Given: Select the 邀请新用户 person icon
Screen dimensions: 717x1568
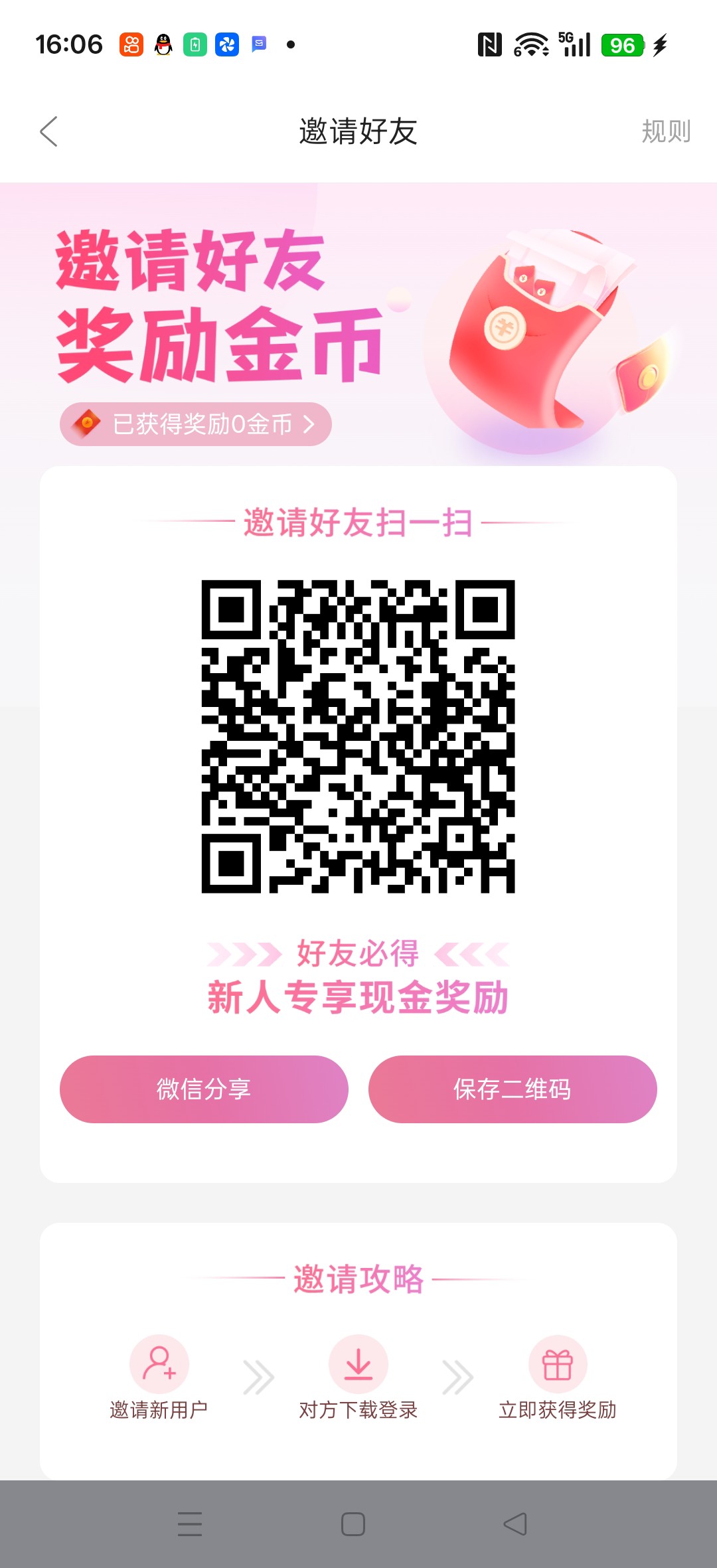Looking at the screenshot, I should (x=159, y=1366).
